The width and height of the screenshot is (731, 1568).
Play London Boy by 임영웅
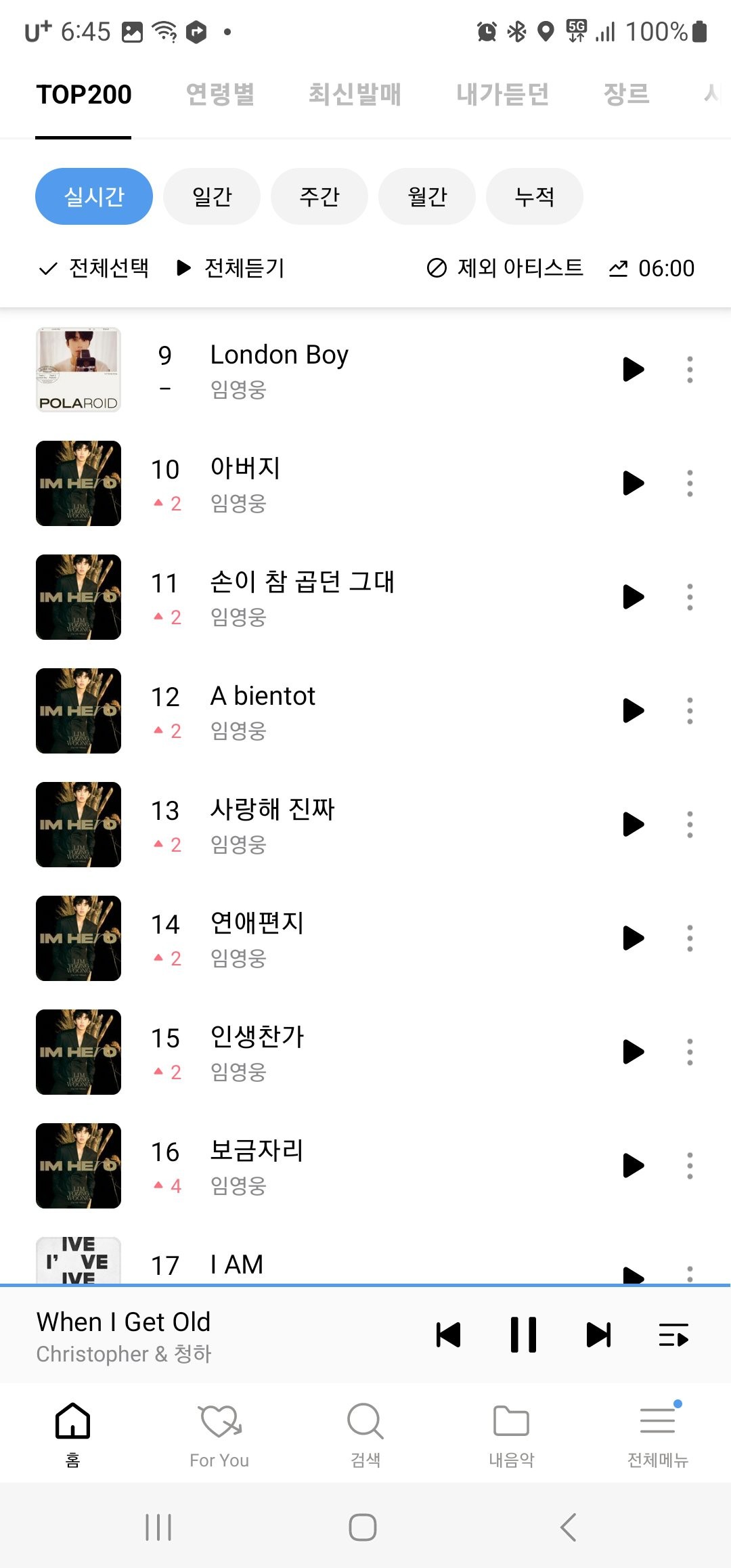[633, 370]
